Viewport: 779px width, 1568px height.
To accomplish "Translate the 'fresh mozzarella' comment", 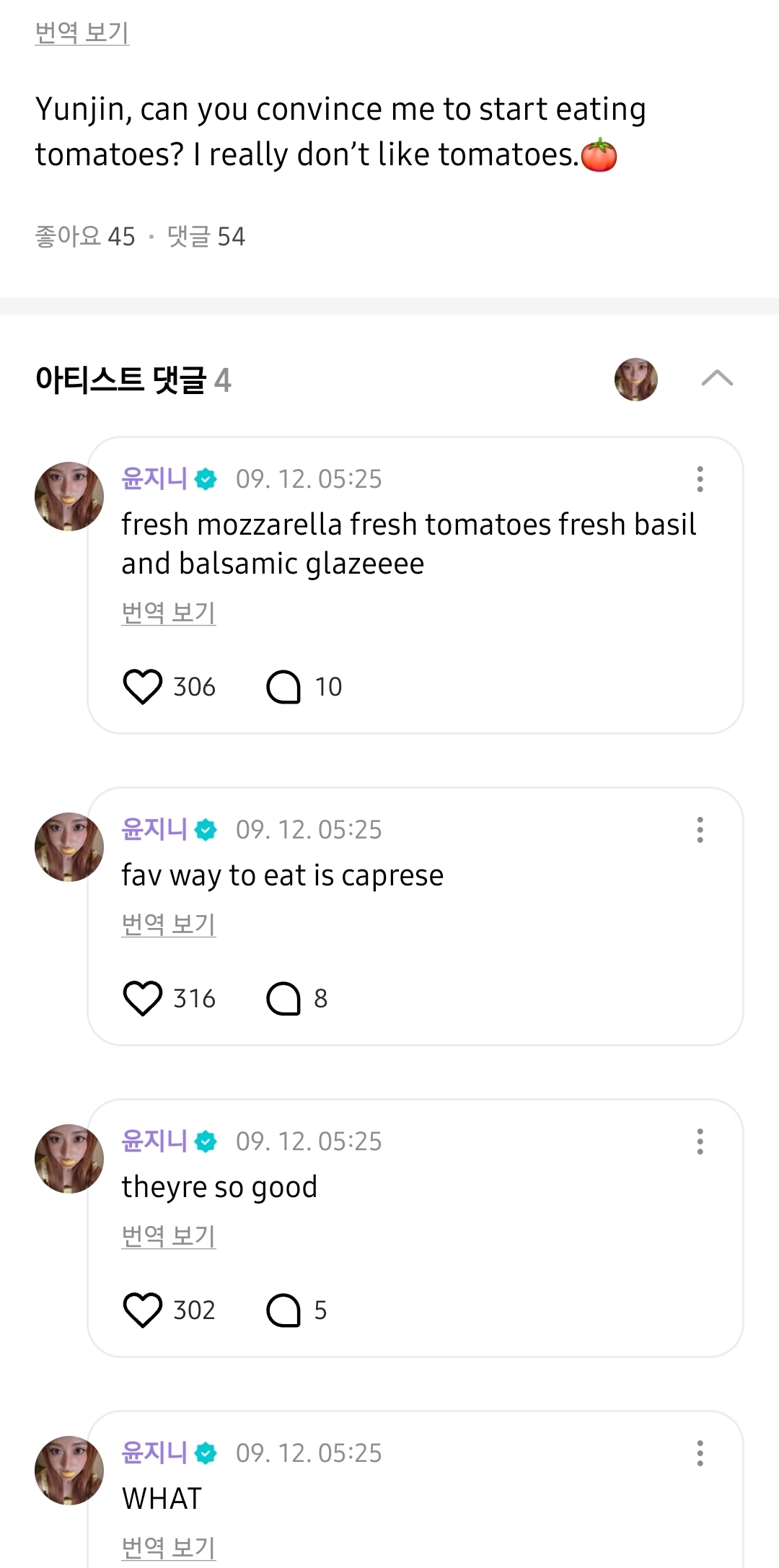I will tap(169, 613).
